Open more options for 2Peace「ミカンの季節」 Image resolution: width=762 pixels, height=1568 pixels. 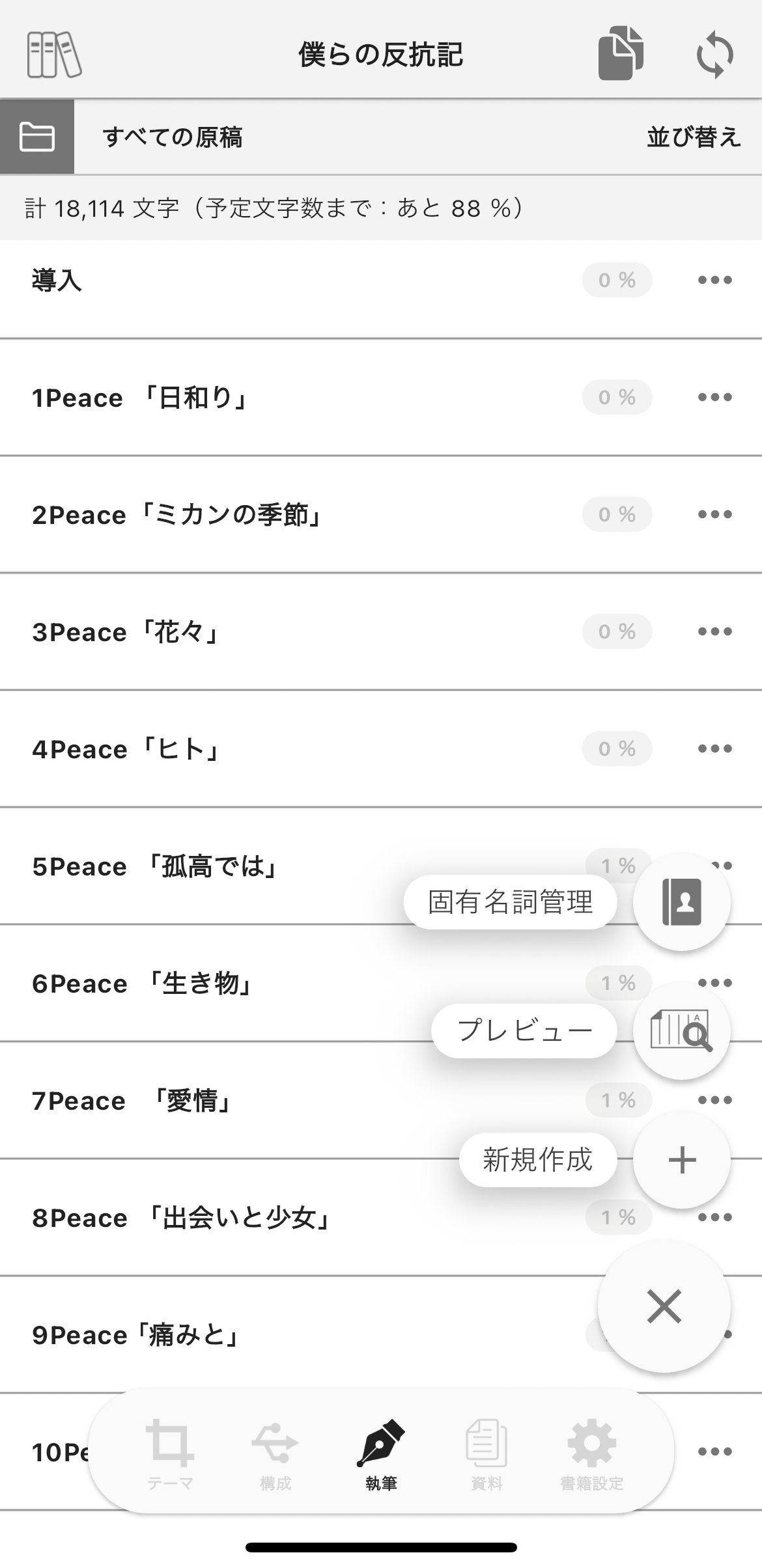(714, 515)
